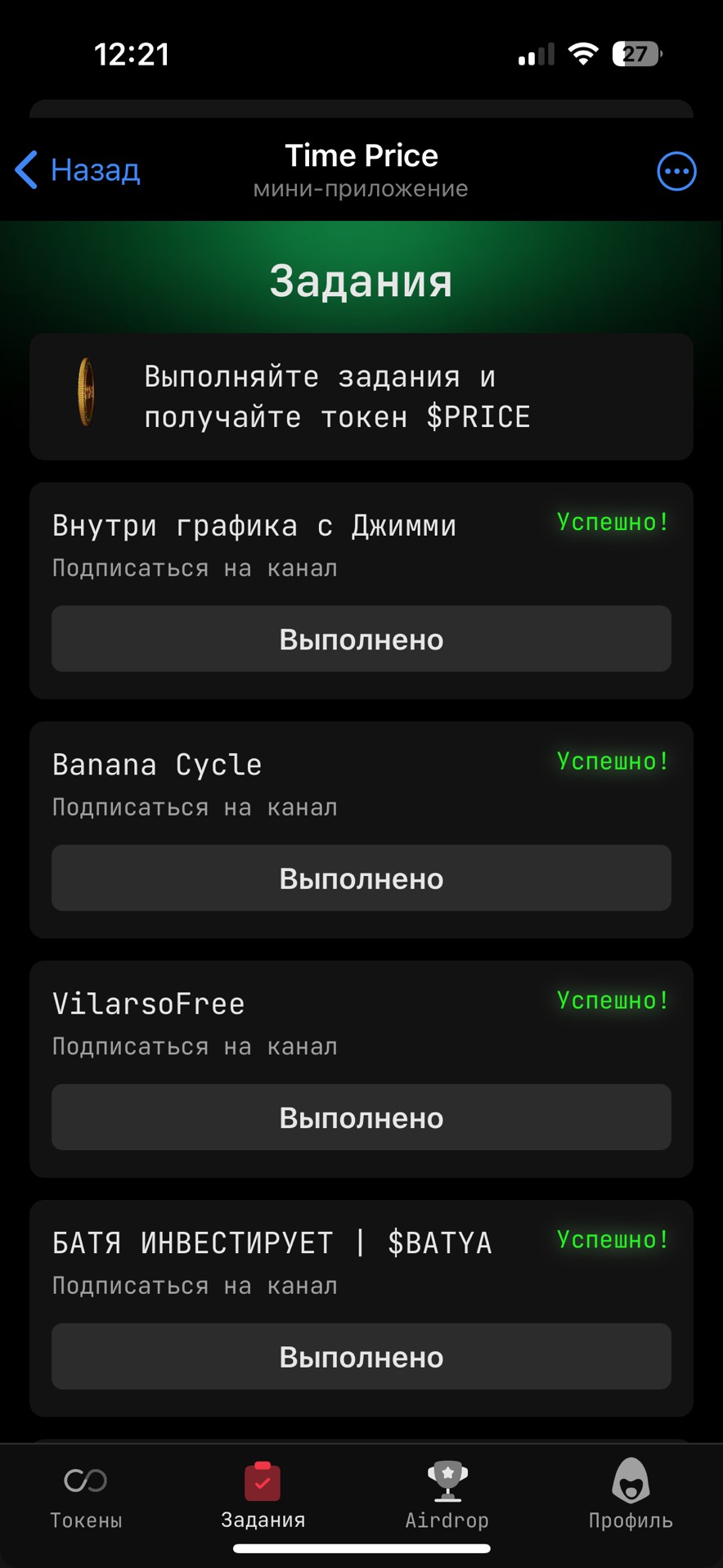Switch to the Токены tab

84,1499
